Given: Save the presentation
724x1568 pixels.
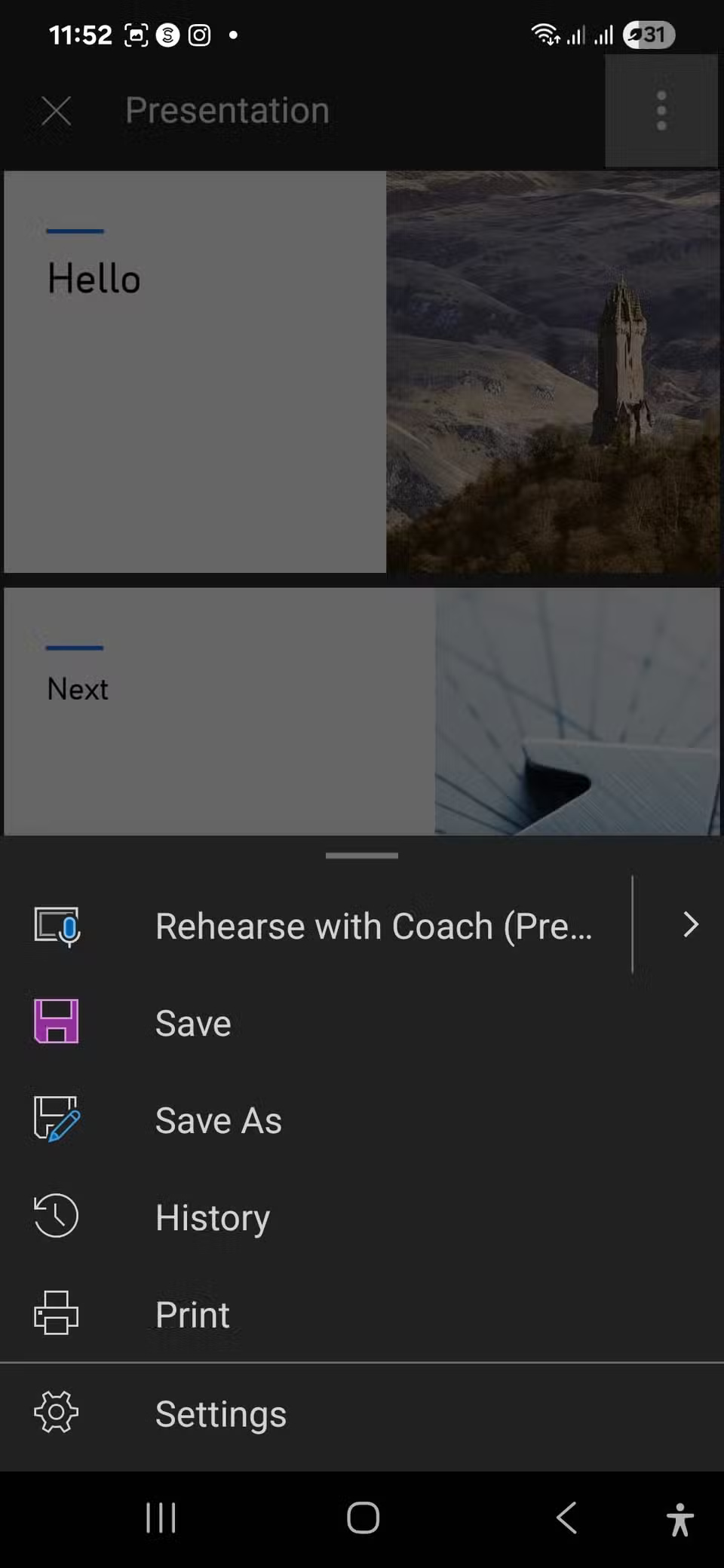Looking at the screenshot, I should pos(193,1023).
